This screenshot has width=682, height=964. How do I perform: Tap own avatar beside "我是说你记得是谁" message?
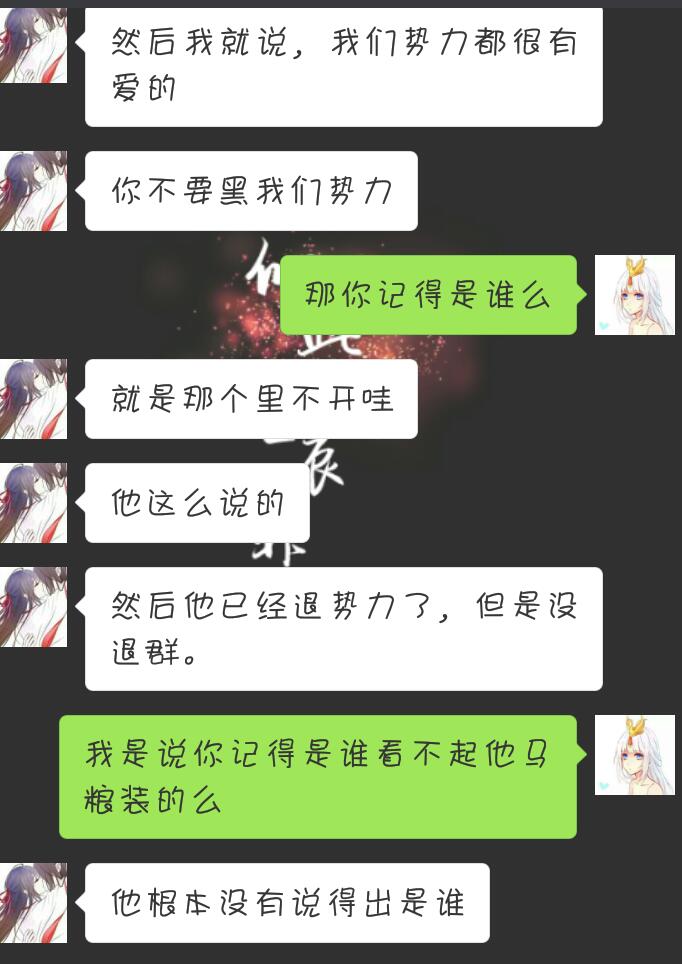point(634,755)
